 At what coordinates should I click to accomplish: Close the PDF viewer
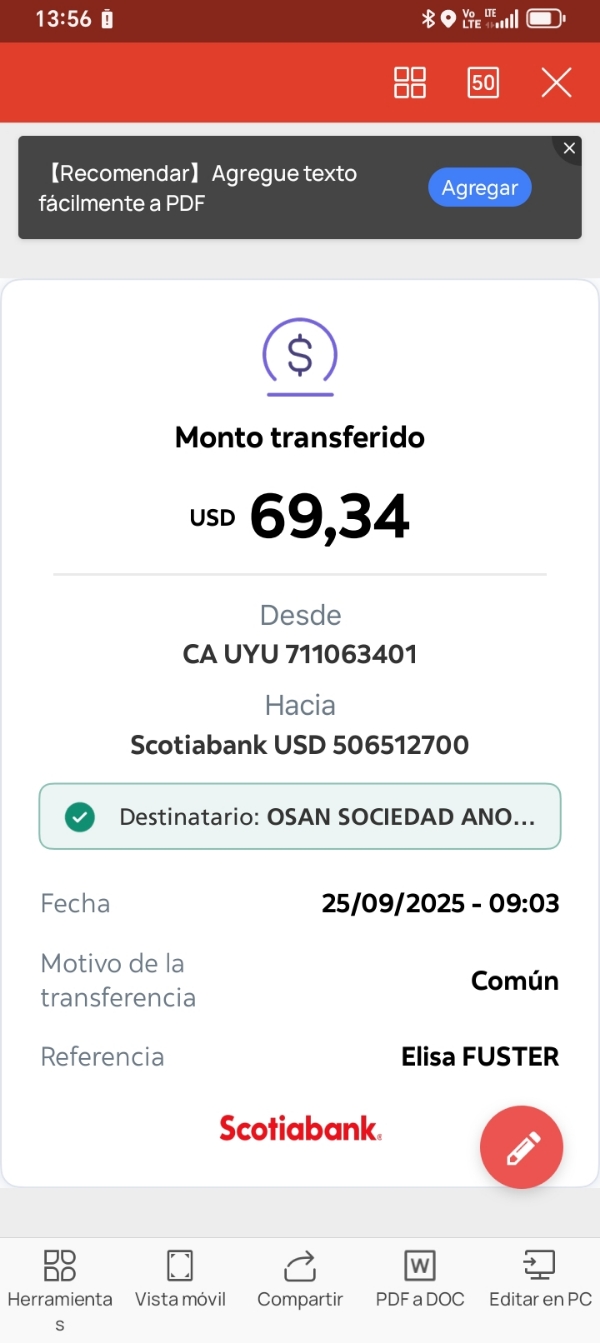[x=556, y=82]
